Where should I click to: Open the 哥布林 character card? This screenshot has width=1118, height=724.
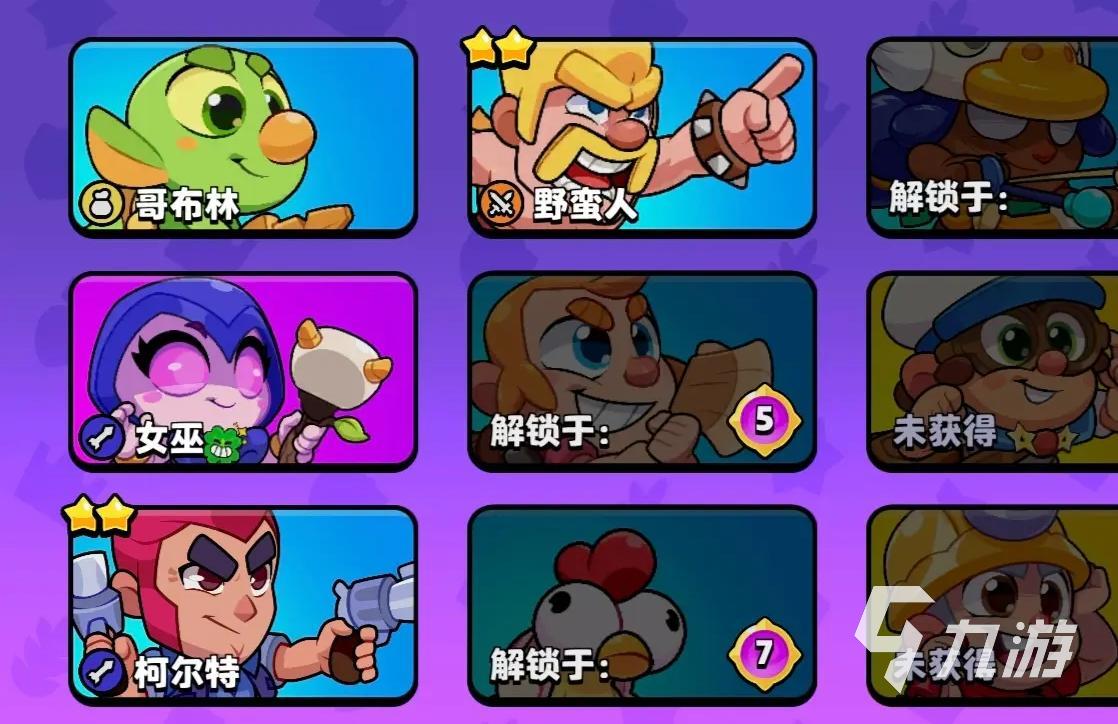click(x=242, y=137)
